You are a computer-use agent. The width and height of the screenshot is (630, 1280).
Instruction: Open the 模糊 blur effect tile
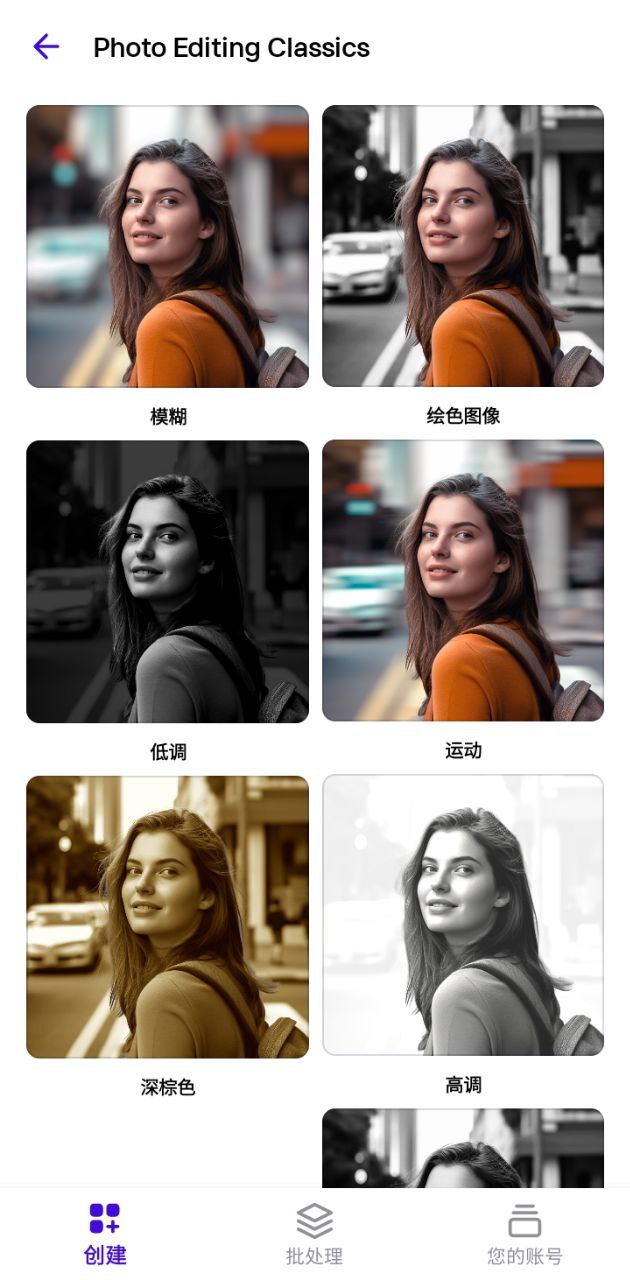(167, 247)
